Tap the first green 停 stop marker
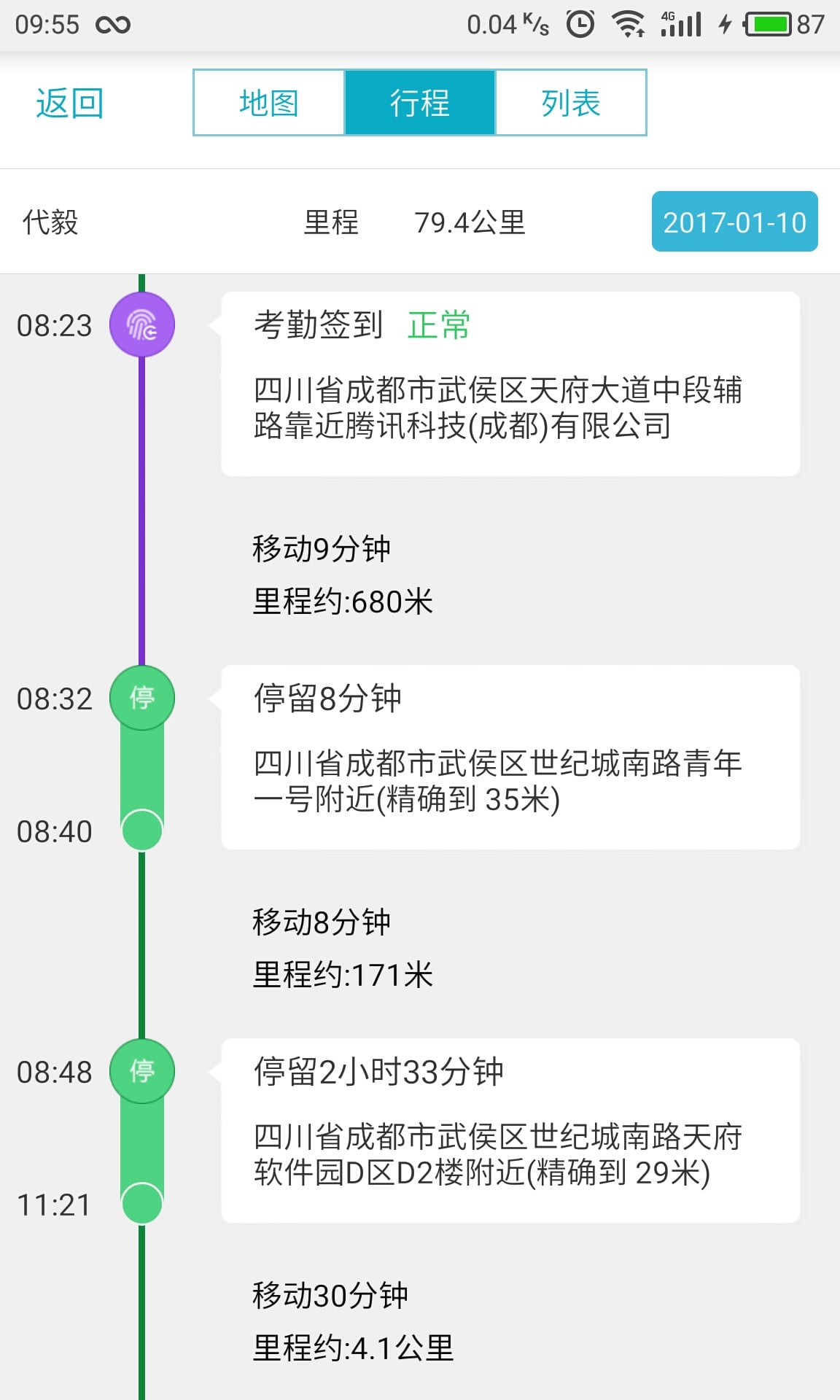Screen dimensions: 840x1400 point(142,698)
